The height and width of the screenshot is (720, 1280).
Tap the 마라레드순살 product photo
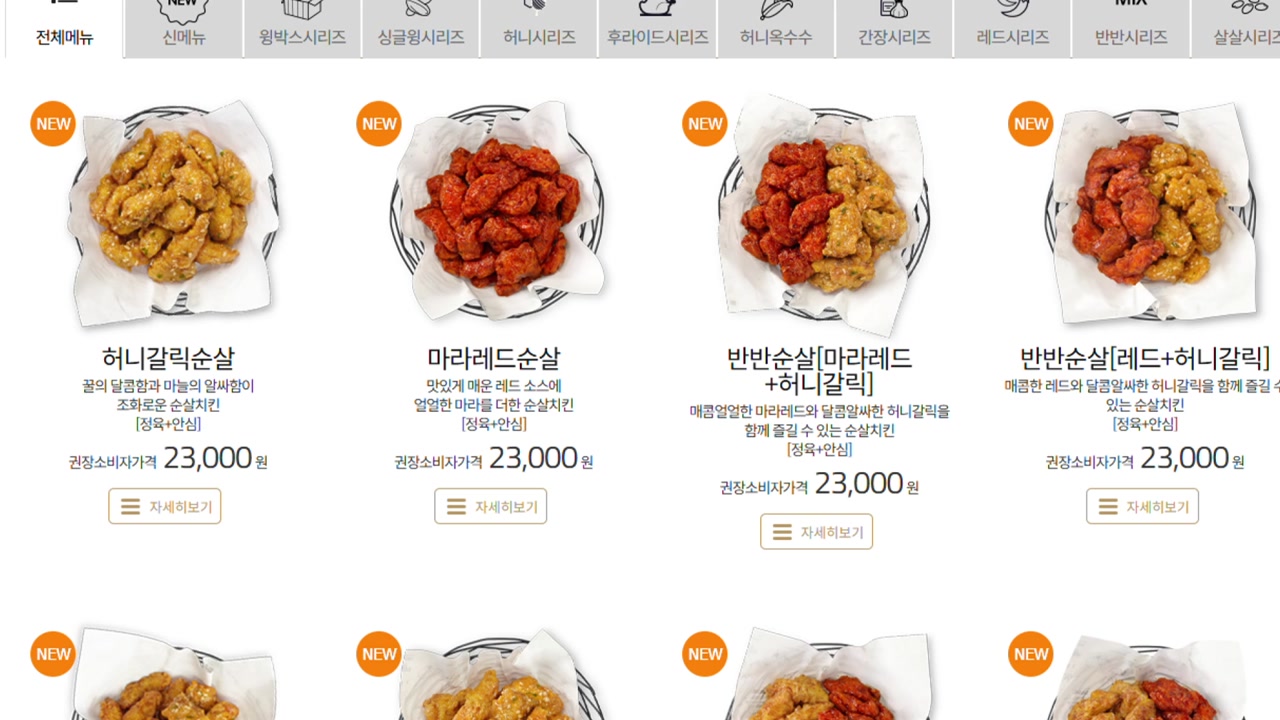point(496,215)
